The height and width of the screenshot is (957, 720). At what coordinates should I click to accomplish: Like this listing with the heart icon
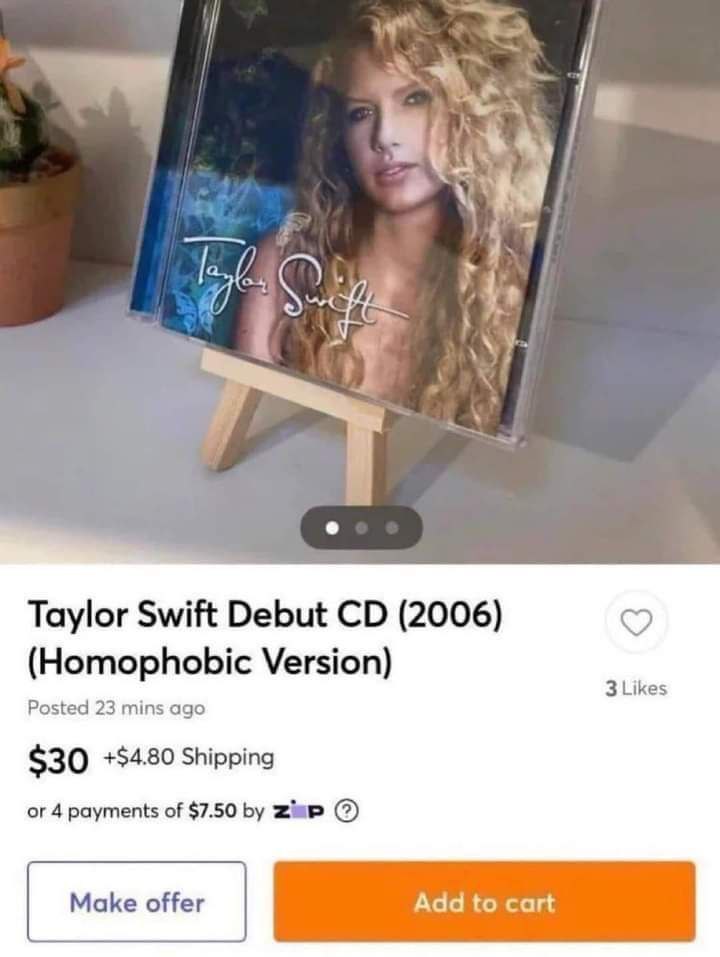636,623
